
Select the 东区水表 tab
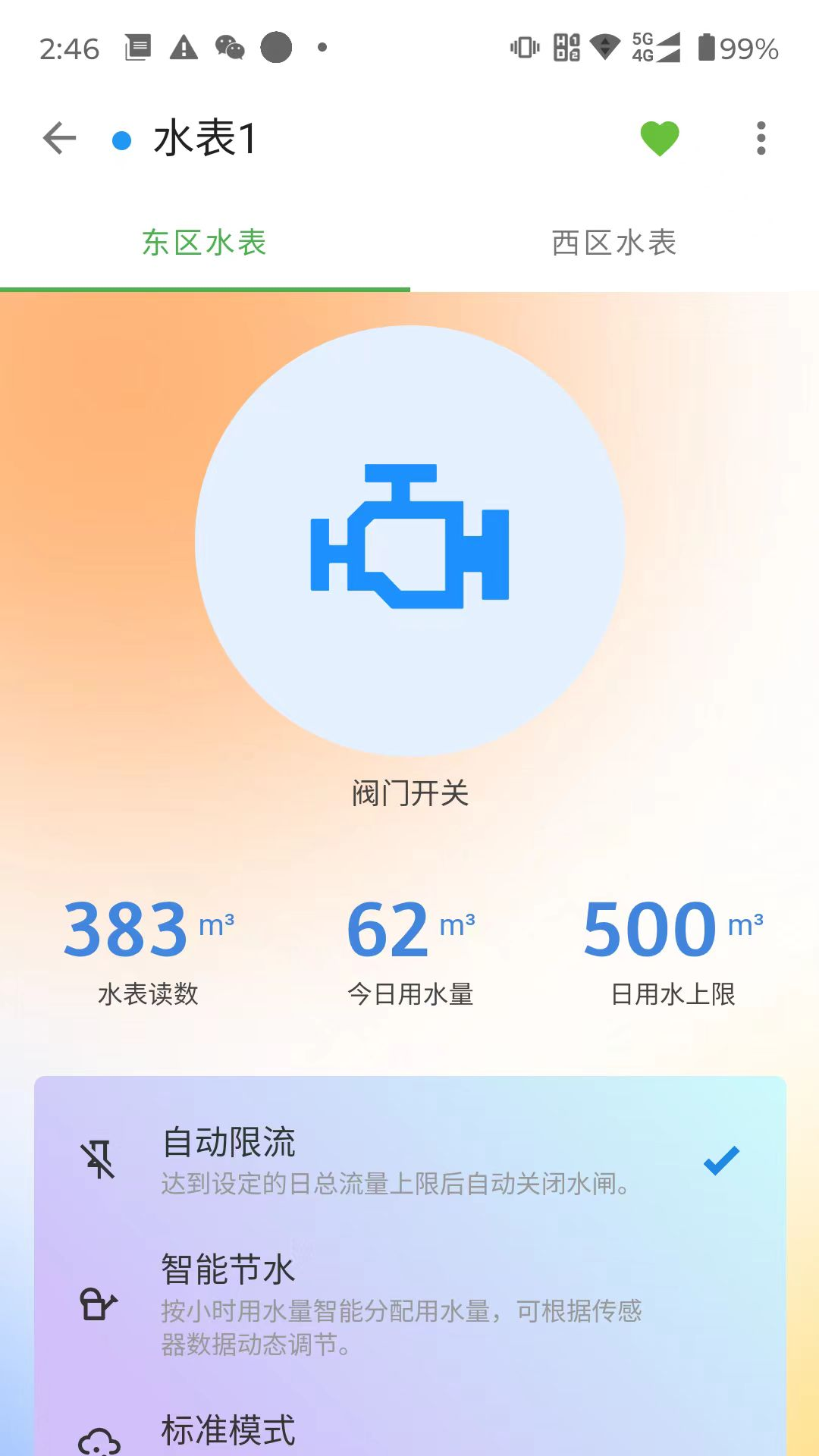coord(205,243)
